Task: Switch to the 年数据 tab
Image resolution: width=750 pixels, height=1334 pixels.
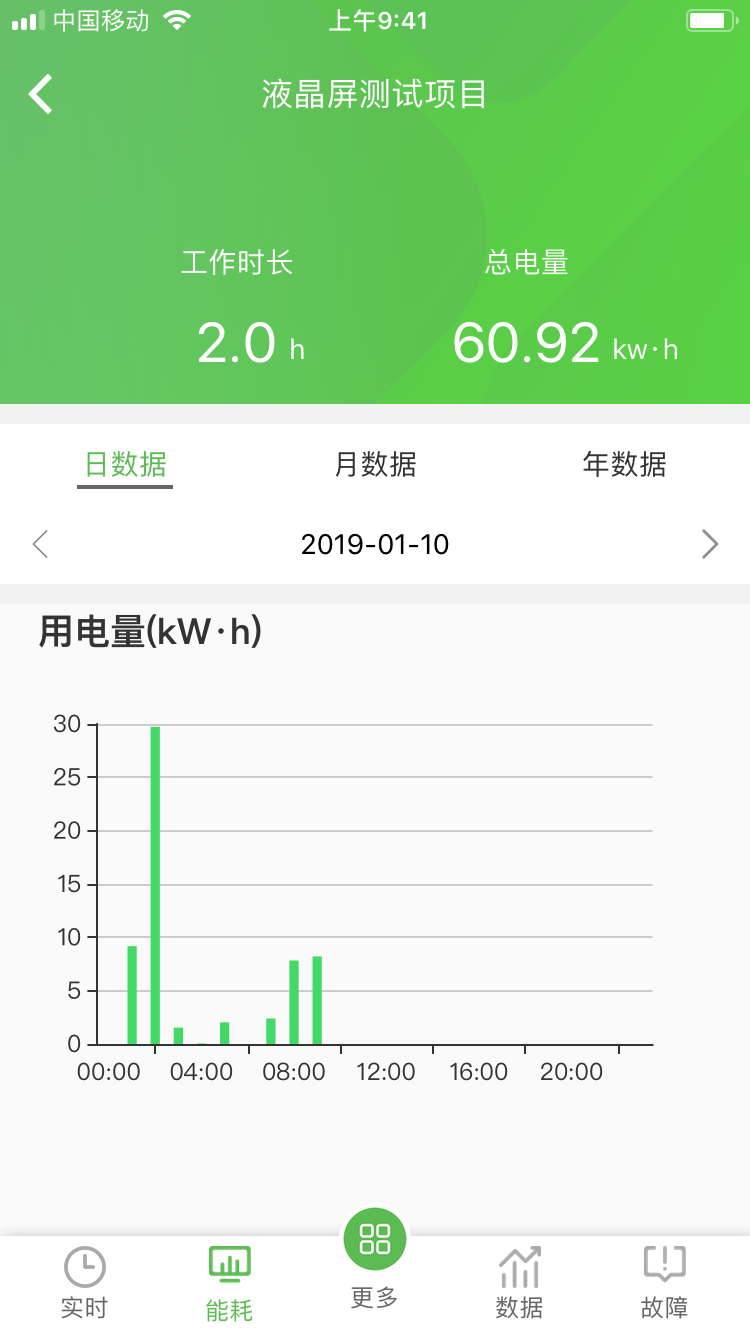Action: tap(624, 465)
